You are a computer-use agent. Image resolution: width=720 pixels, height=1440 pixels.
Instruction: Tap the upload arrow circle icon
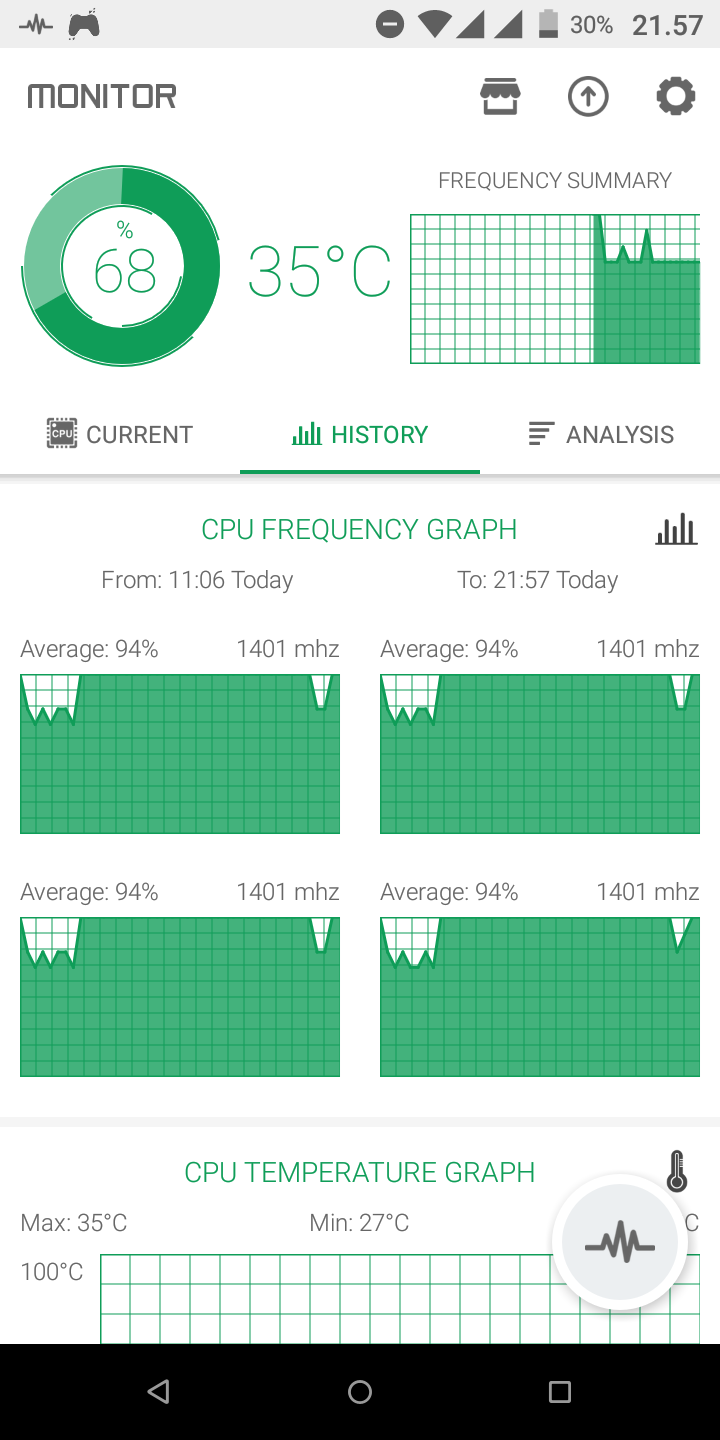(588, 97)
